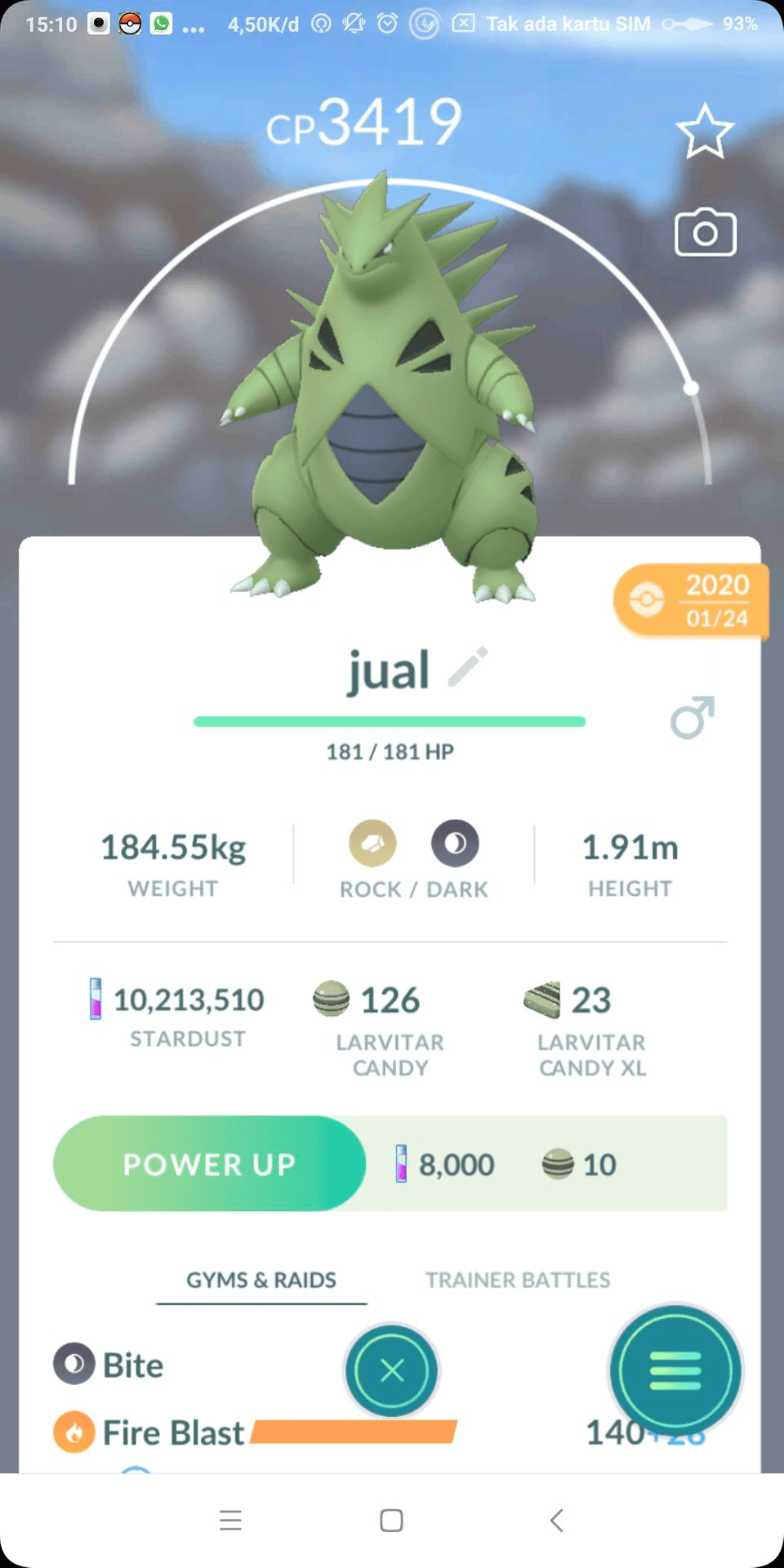Select the Gyms & Raids tab
Screen dimensions: 784x1568
[261, 1280]
